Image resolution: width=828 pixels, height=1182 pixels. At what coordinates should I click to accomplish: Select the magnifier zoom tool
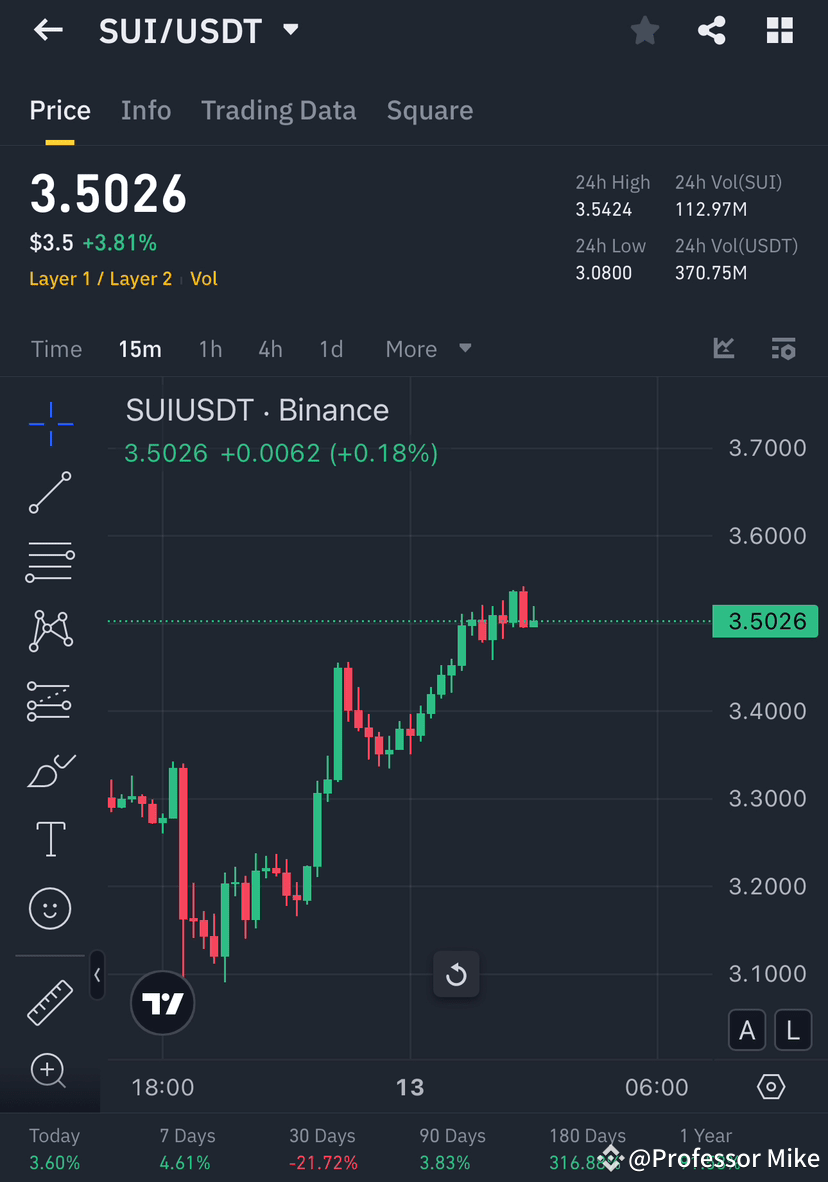click(50, 1071)
